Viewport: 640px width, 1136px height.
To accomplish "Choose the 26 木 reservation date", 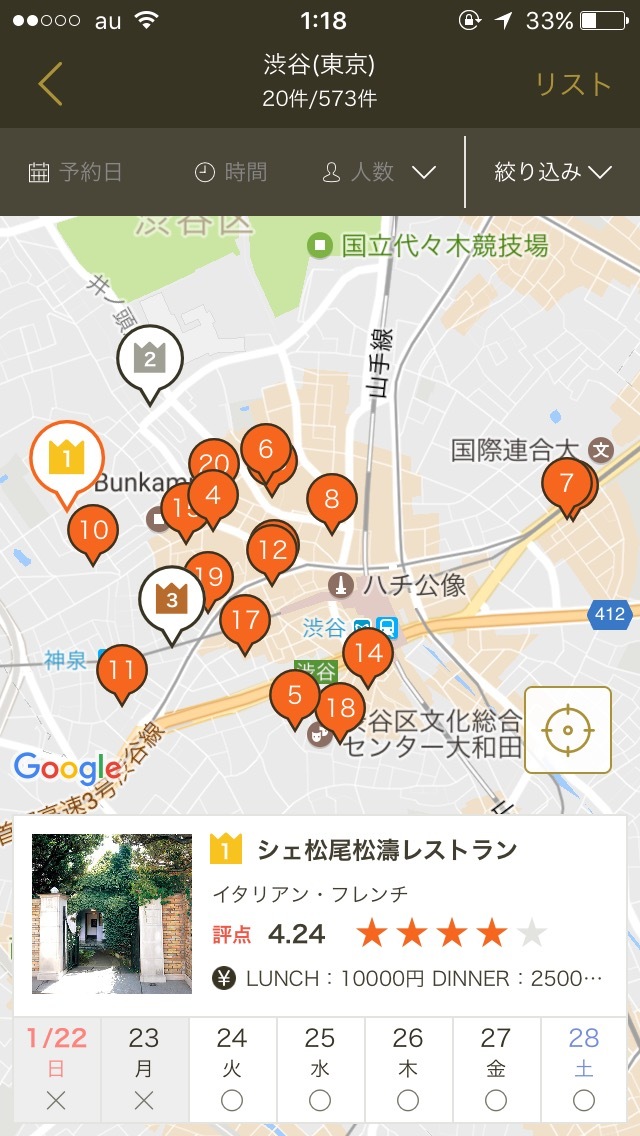I will point(408,1069).
